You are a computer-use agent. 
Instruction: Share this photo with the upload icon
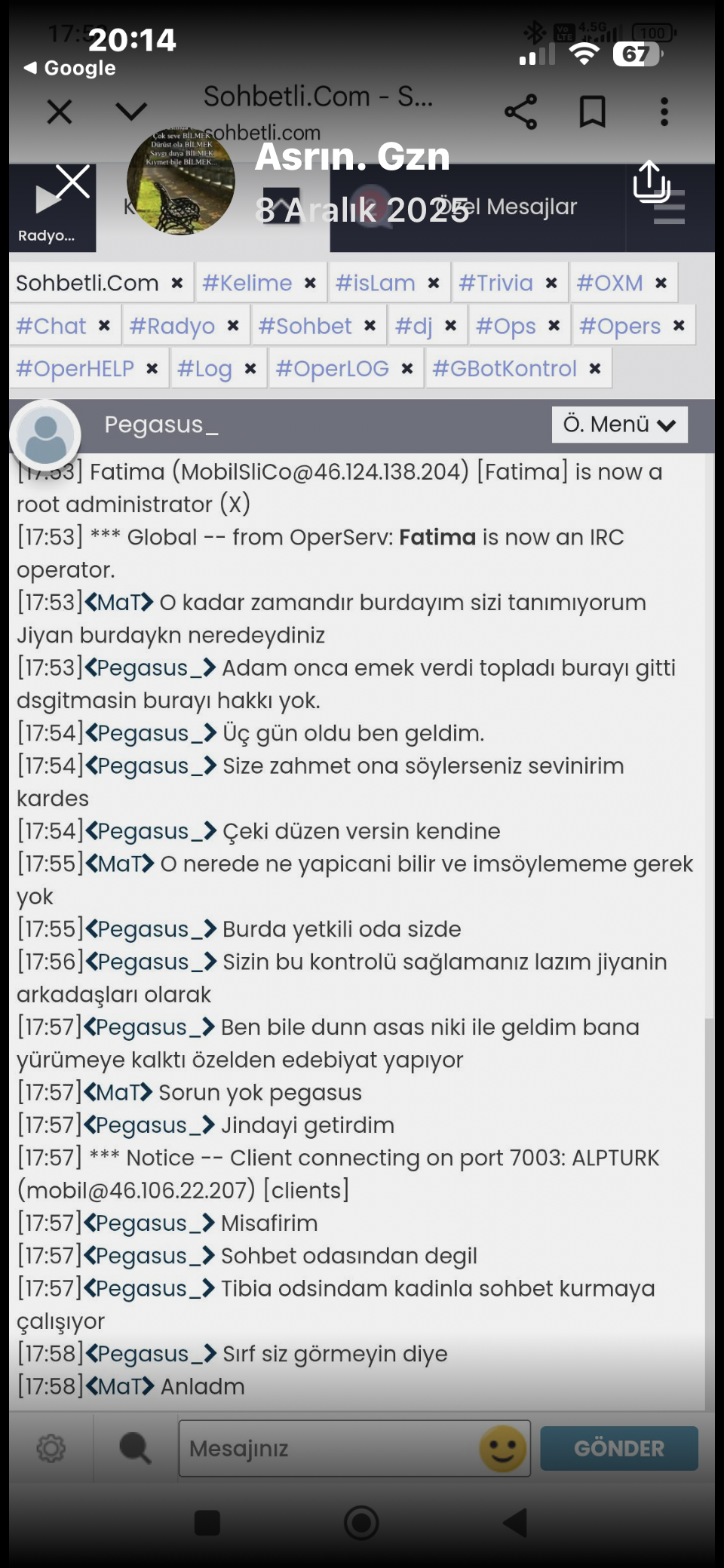[651, 182]
